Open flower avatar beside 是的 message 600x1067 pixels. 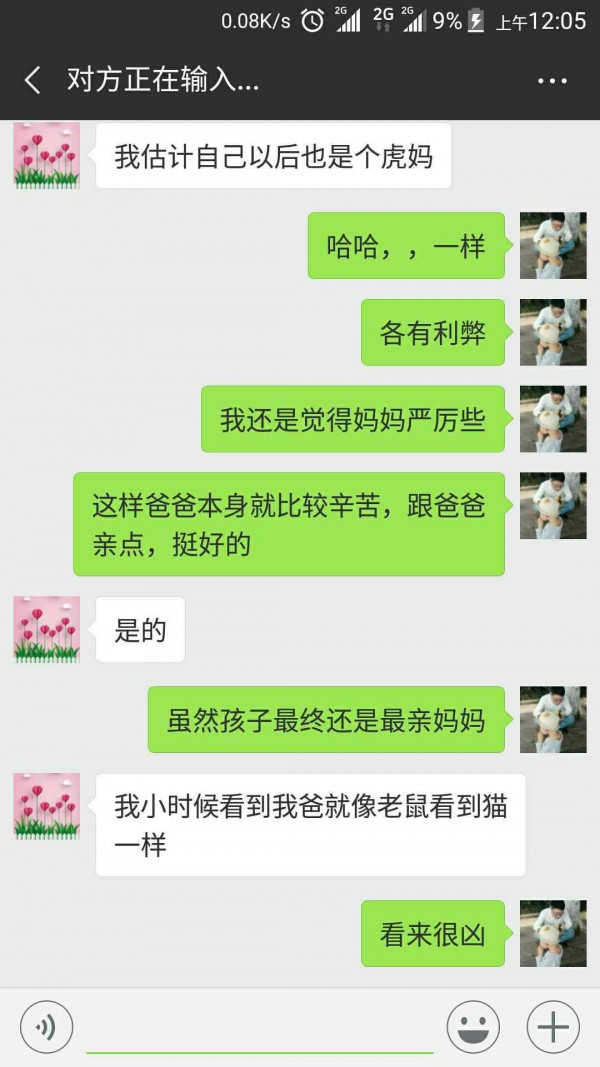46,629
